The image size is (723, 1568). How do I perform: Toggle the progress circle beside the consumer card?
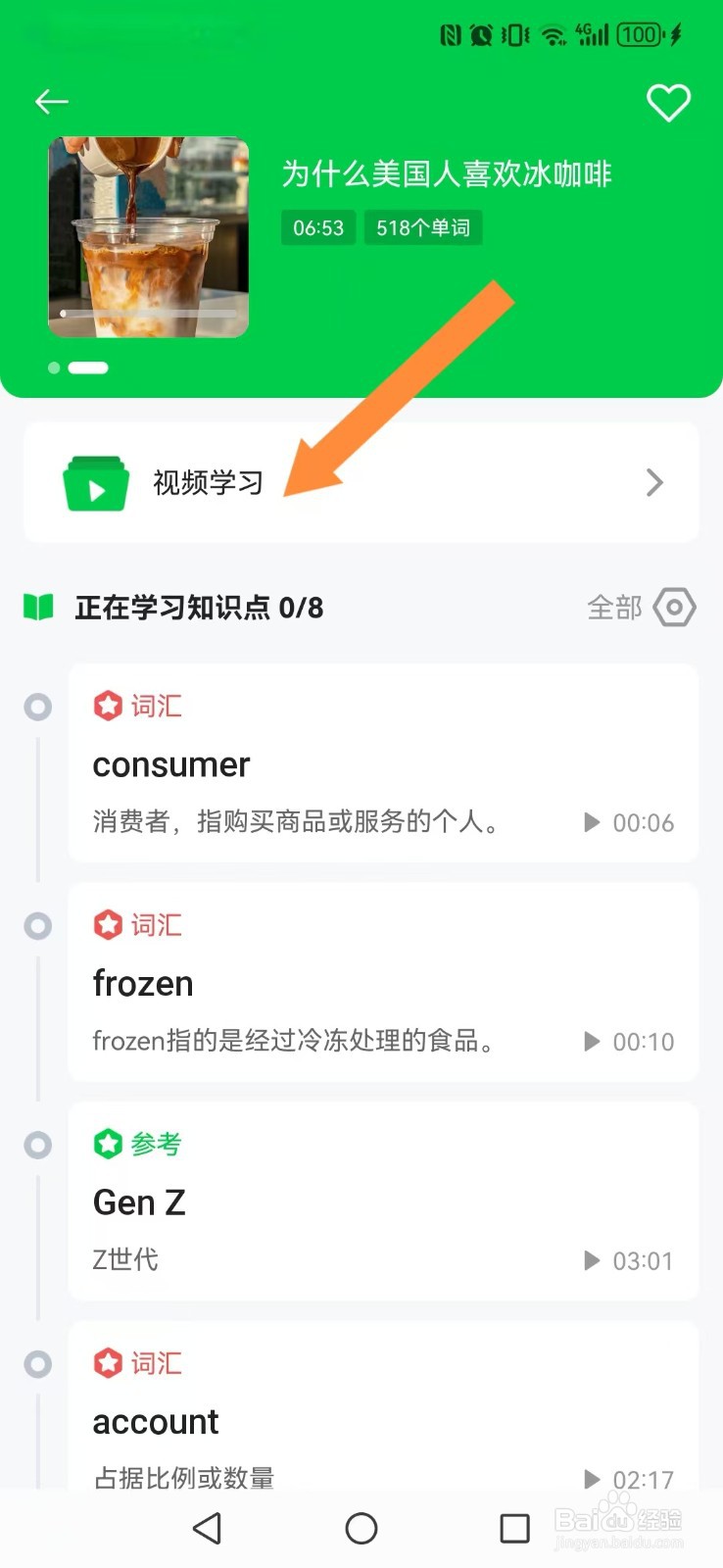tap(37, 706)
